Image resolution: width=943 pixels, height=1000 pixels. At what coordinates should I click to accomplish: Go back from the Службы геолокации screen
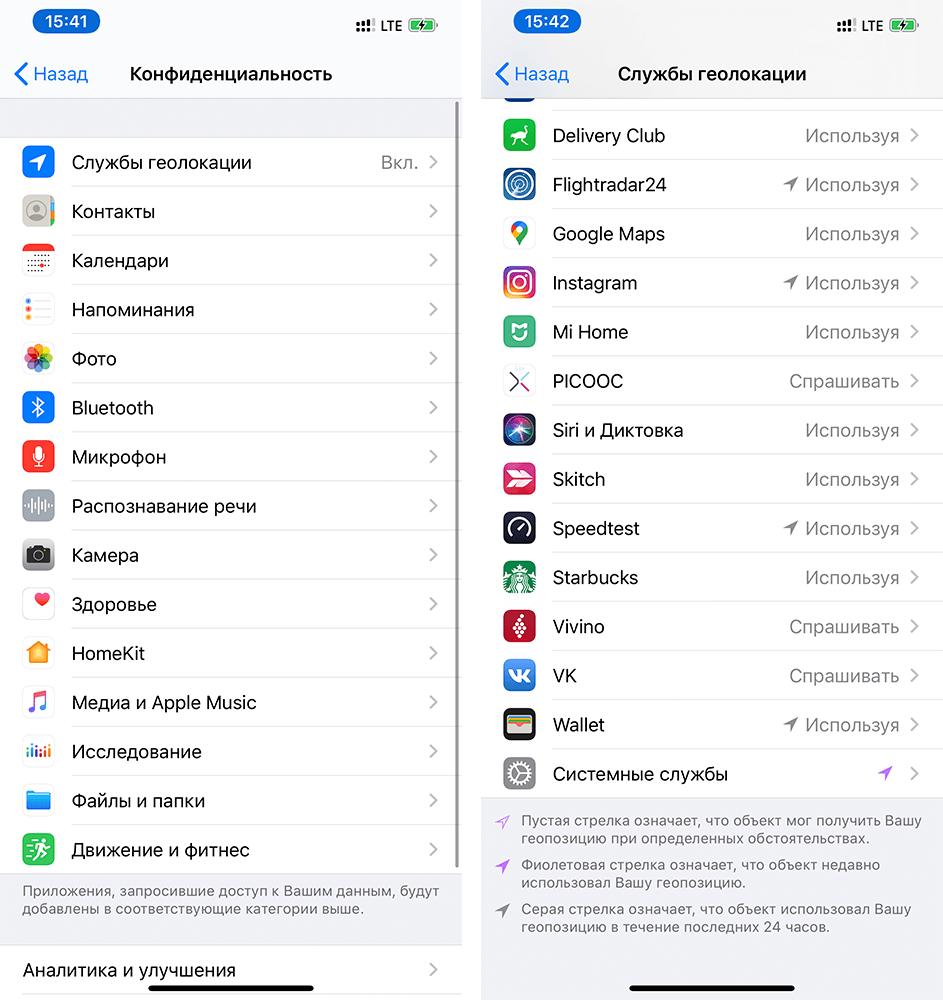click(533, 74)
